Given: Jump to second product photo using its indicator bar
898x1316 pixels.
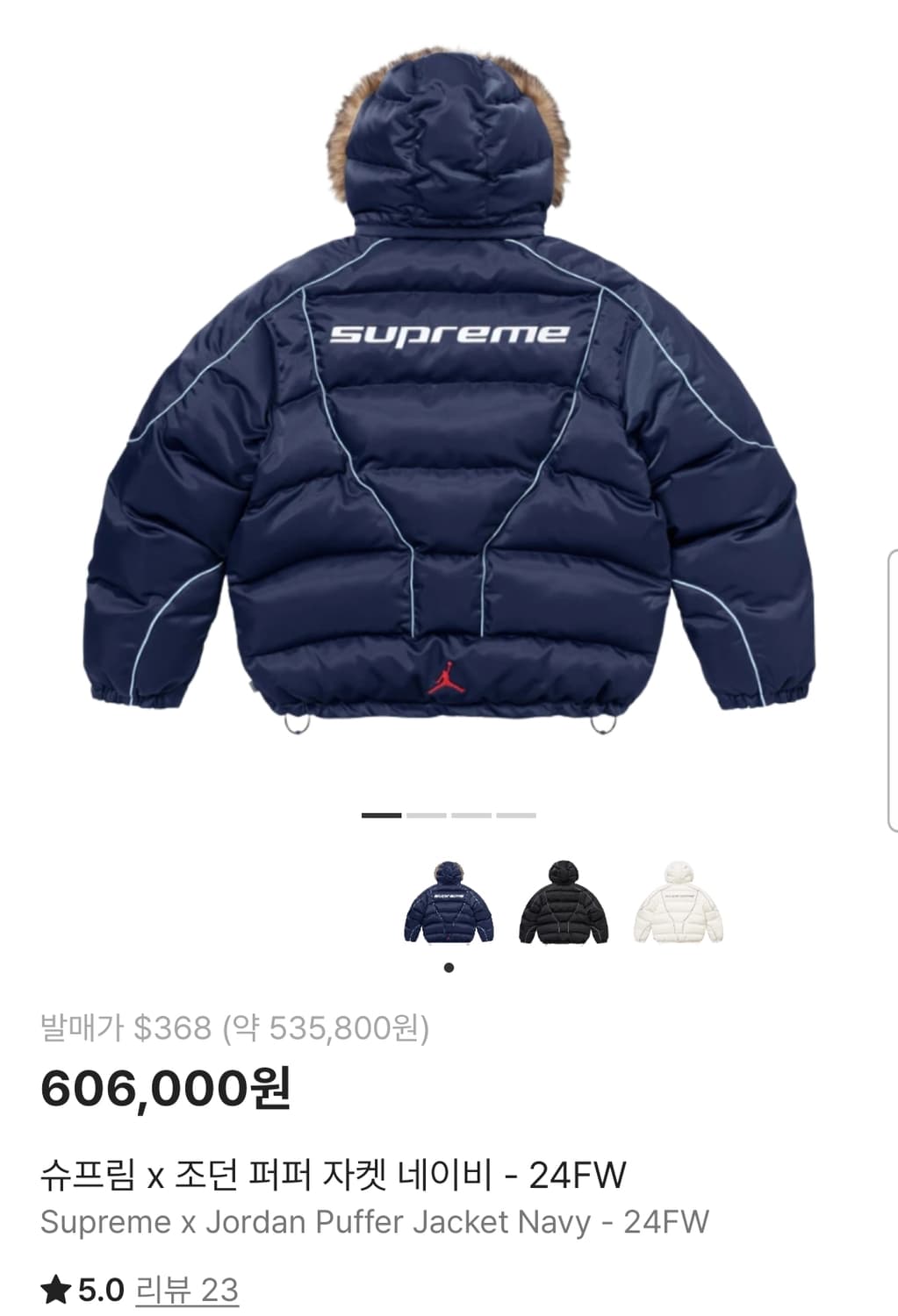Looking at the screenshot, I should [x=425, y=816].
